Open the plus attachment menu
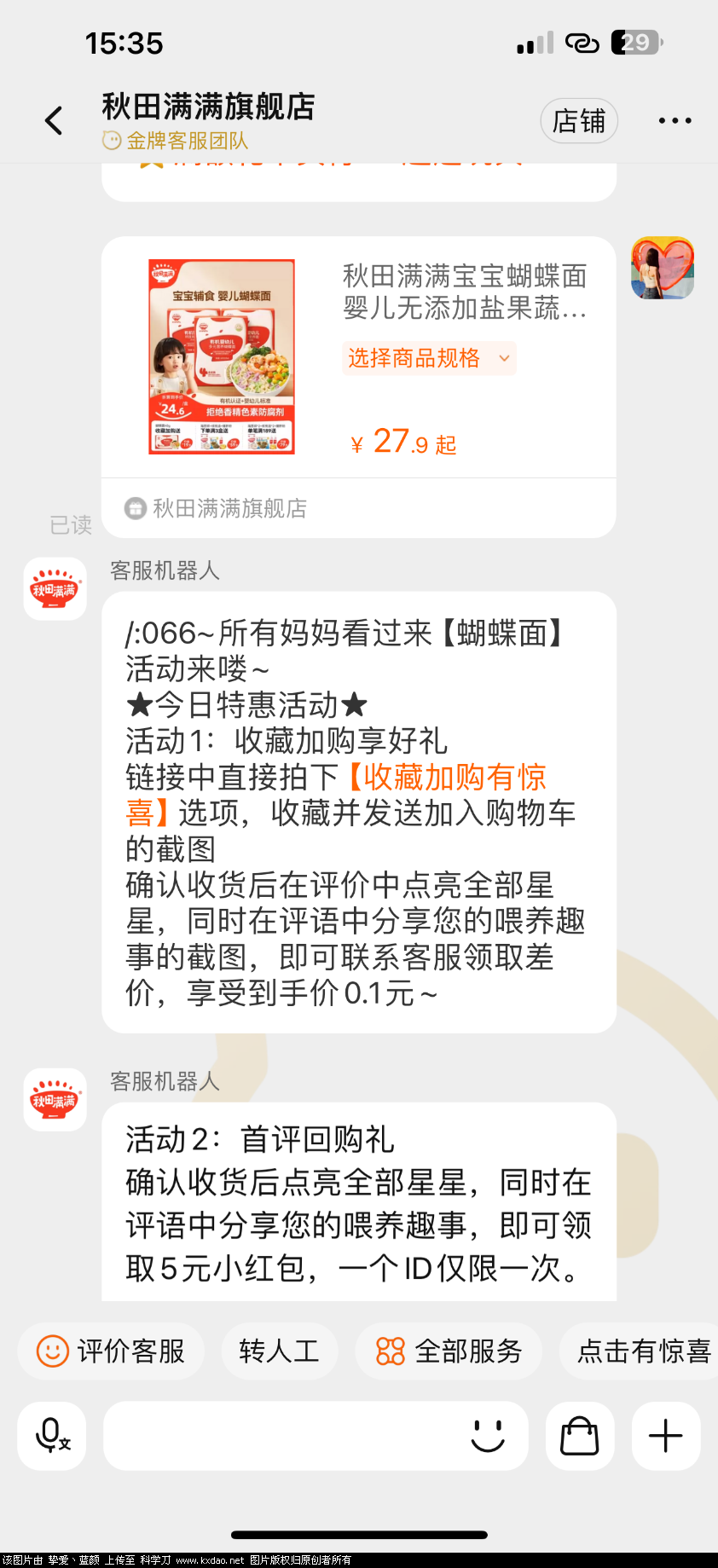718x1568 pixels. click(x=666, y=1436)
